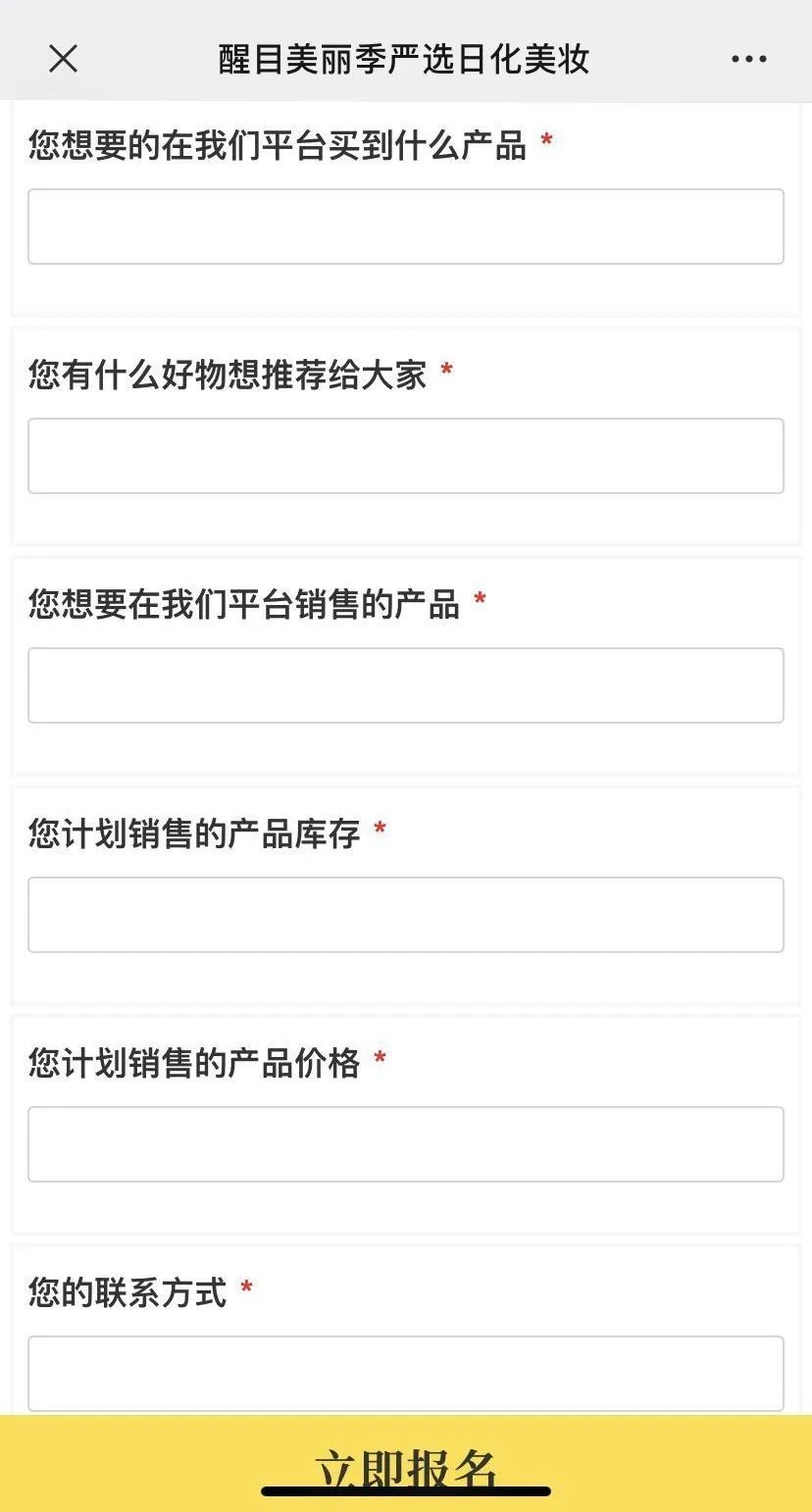Click the X close icon
Screen dimensions: 812x1512
point(62,58)
